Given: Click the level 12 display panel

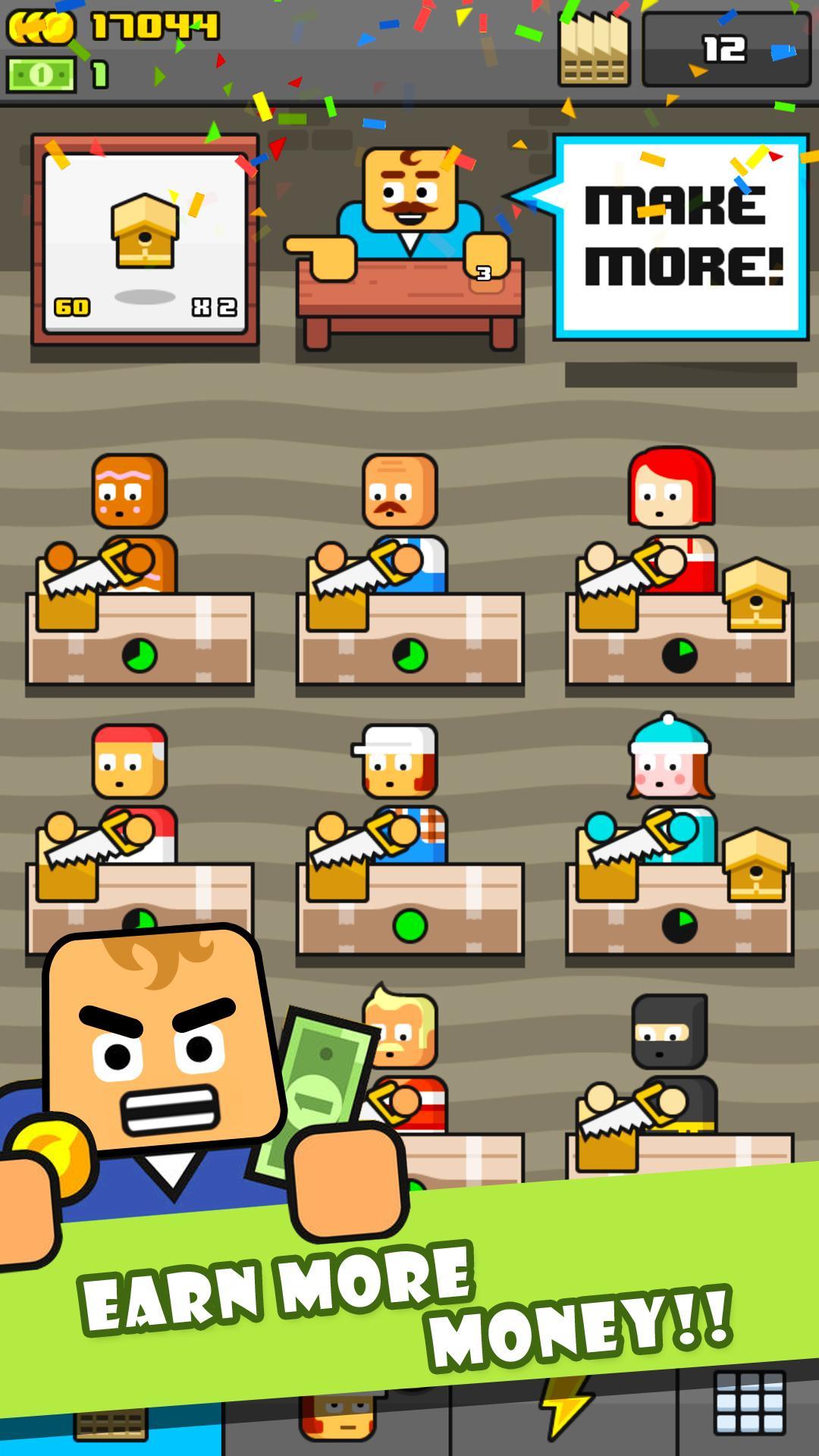Looking at the screenshot, I should pos(724,47).
